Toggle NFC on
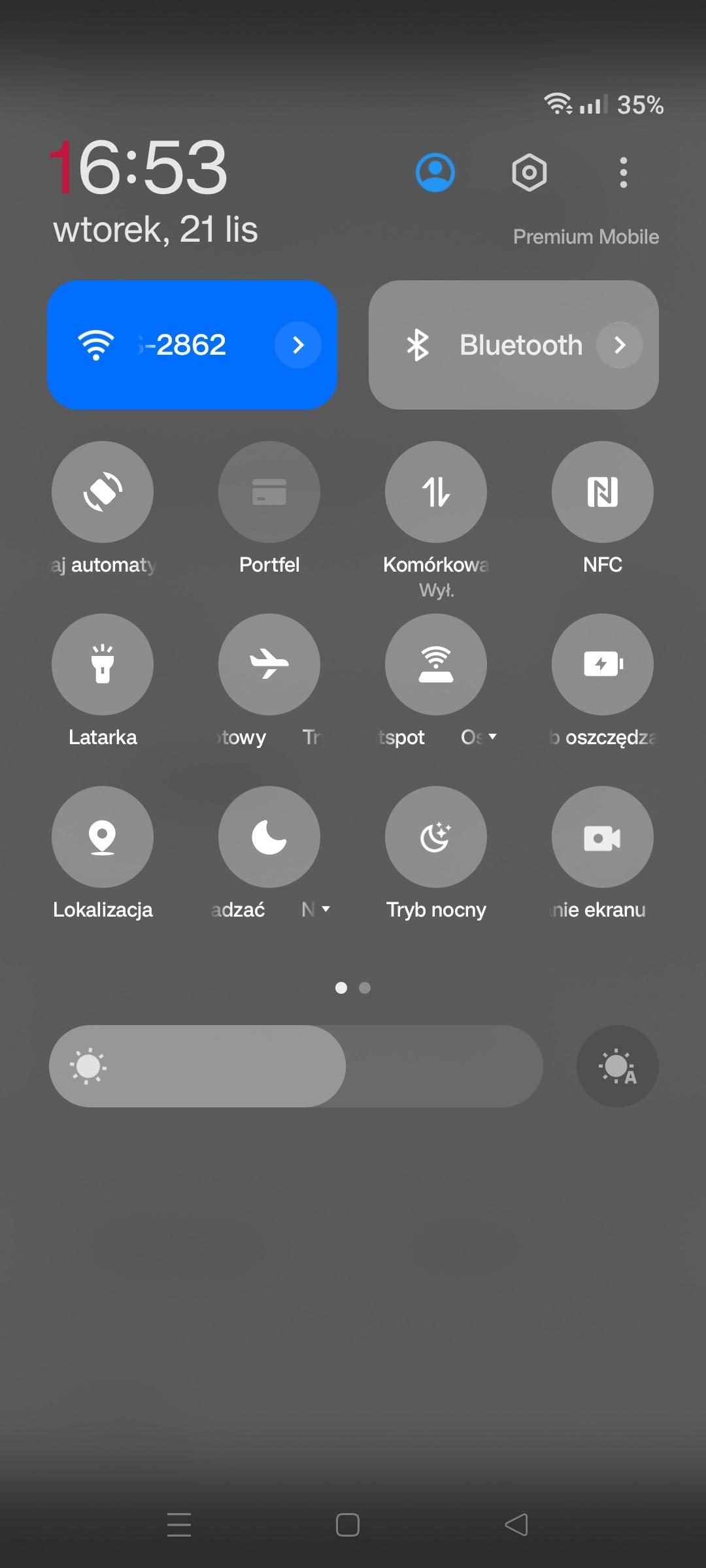 [x=603, y=492]
